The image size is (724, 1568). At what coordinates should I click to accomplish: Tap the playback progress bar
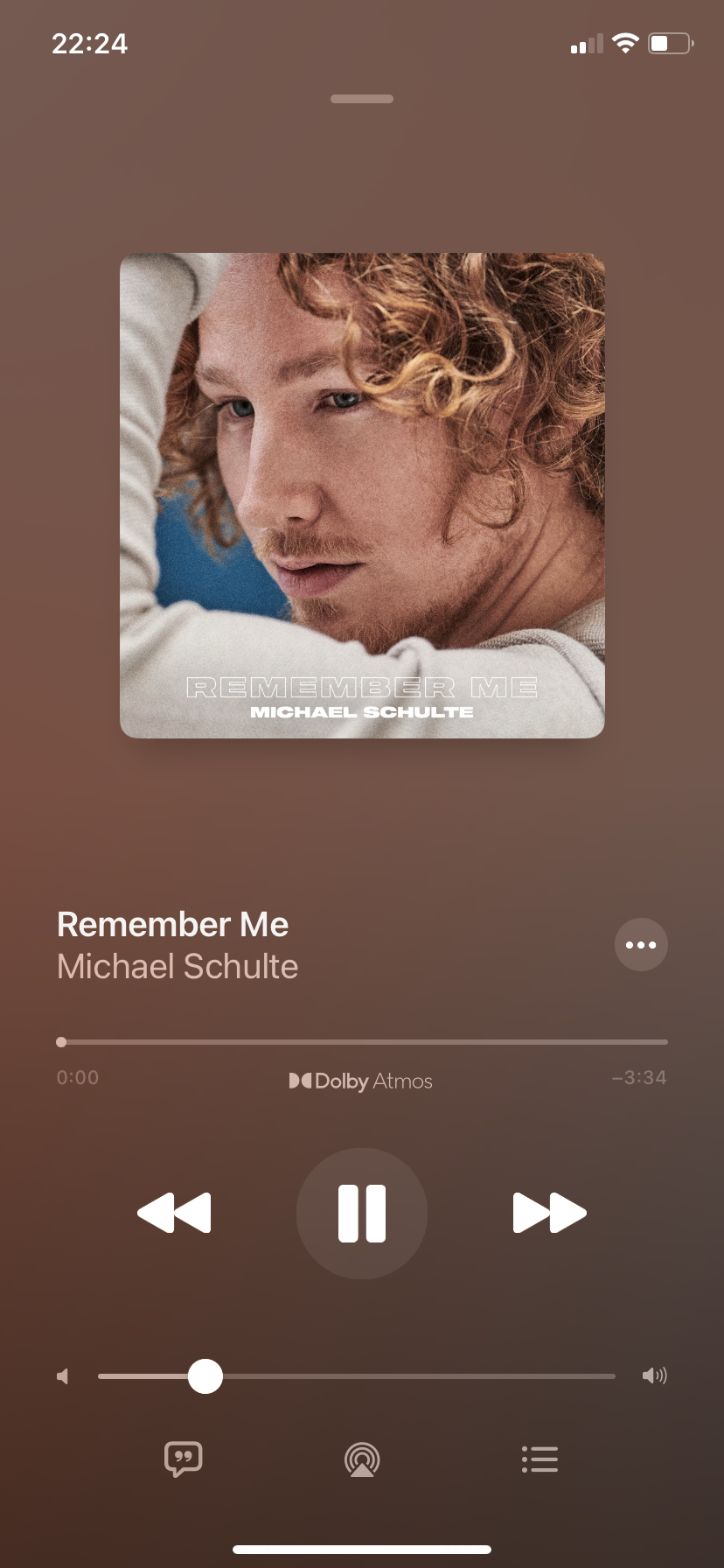[362, 1042]
